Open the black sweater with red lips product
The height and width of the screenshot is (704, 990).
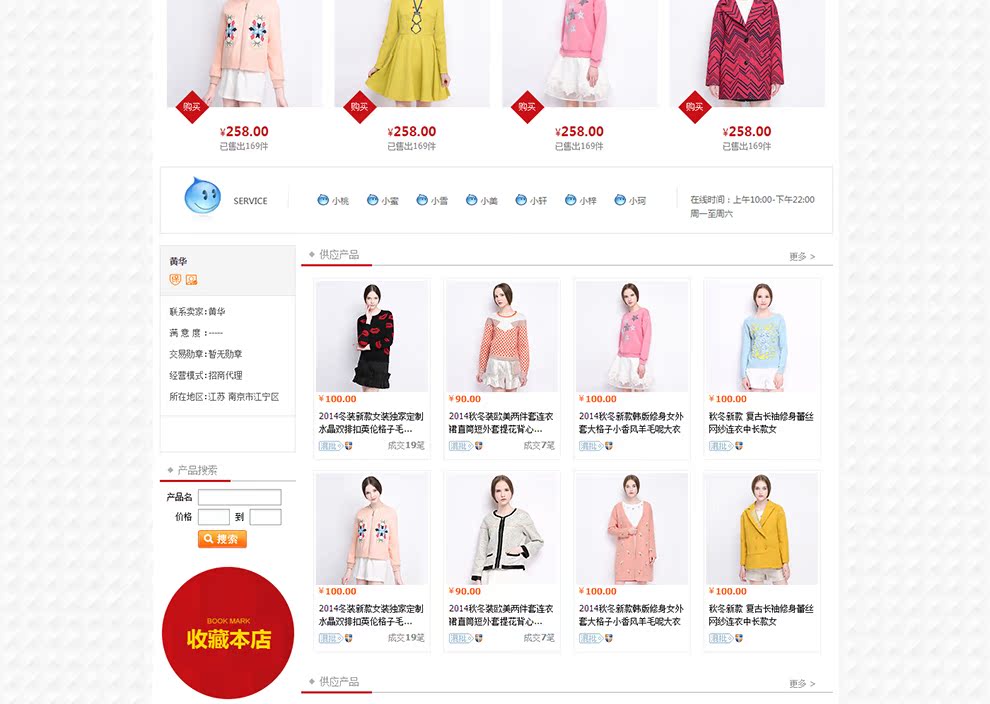click(371, 336)
